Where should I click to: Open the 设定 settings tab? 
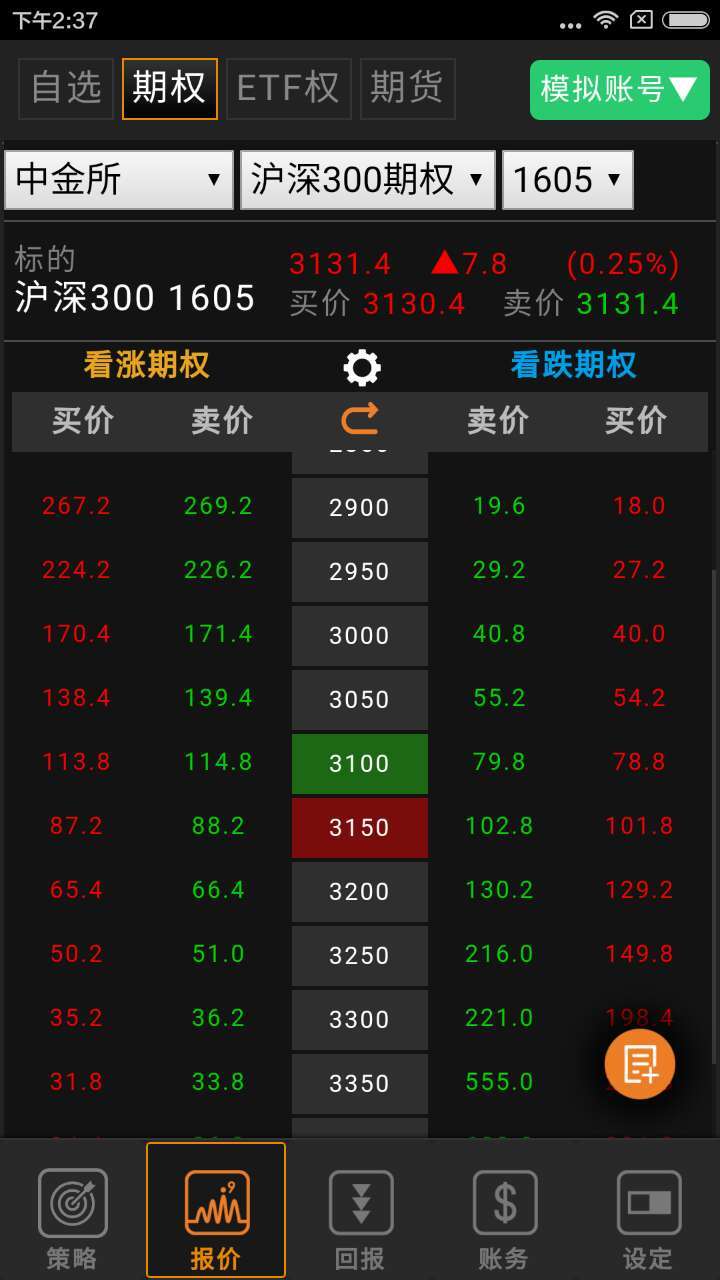click(x=648, y=1220)
